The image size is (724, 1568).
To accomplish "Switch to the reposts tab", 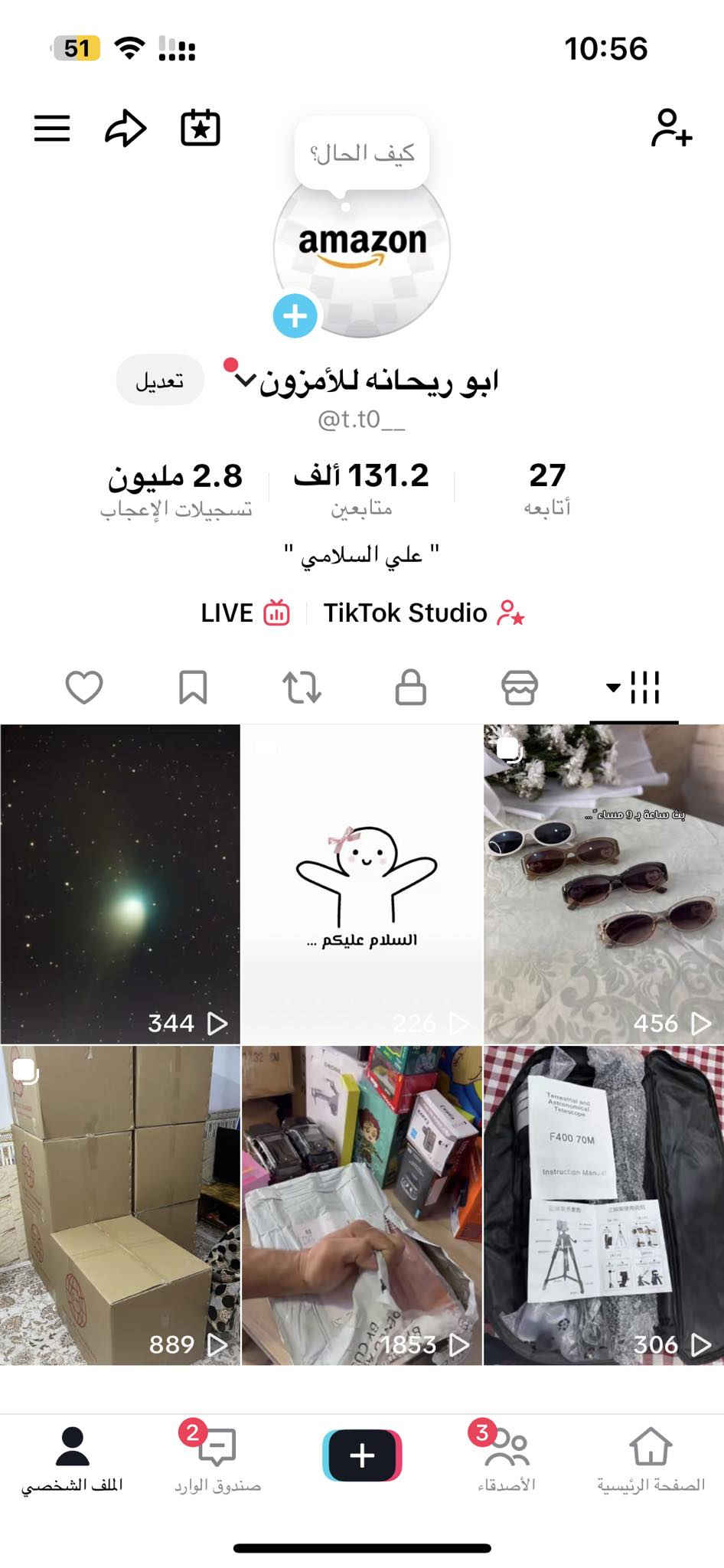I will [x=302, y=687].
